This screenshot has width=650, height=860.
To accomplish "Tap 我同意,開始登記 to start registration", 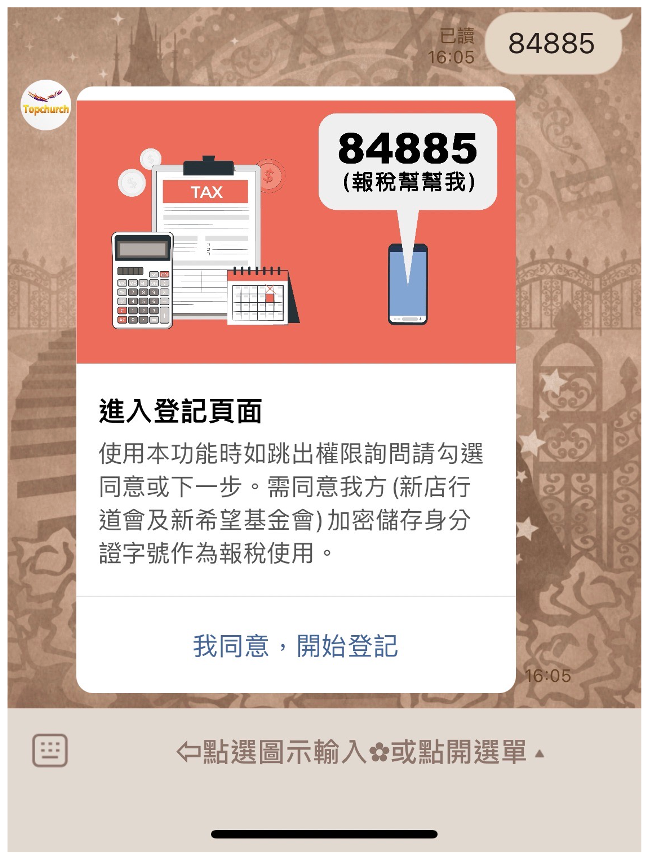I will (296, 646).
